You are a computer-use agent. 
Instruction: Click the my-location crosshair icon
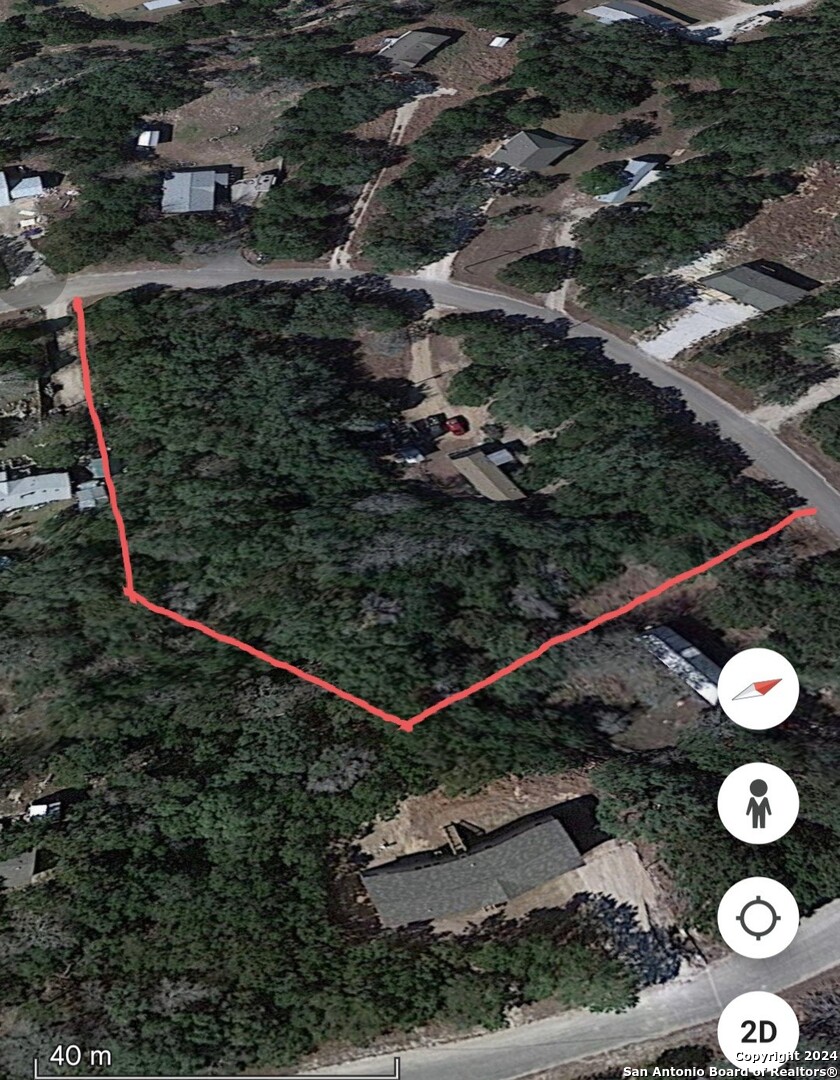pyautogui.click(x=760, y=916)
